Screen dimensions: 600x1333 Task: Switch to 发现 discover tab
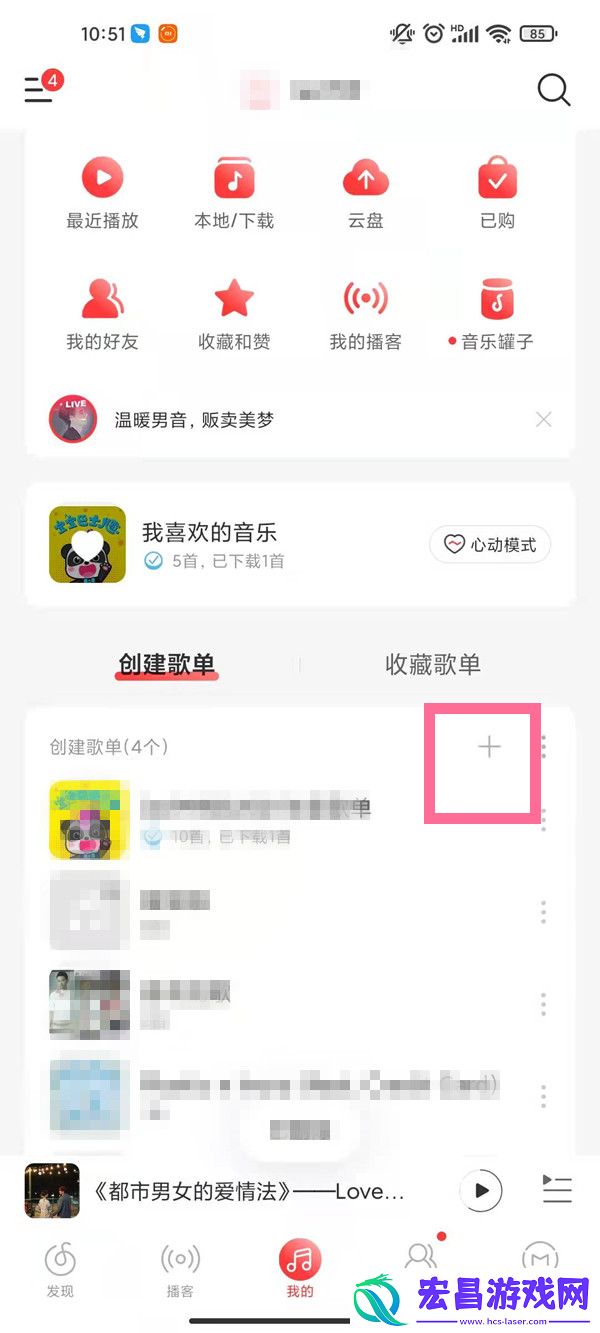coord(60,1270)
